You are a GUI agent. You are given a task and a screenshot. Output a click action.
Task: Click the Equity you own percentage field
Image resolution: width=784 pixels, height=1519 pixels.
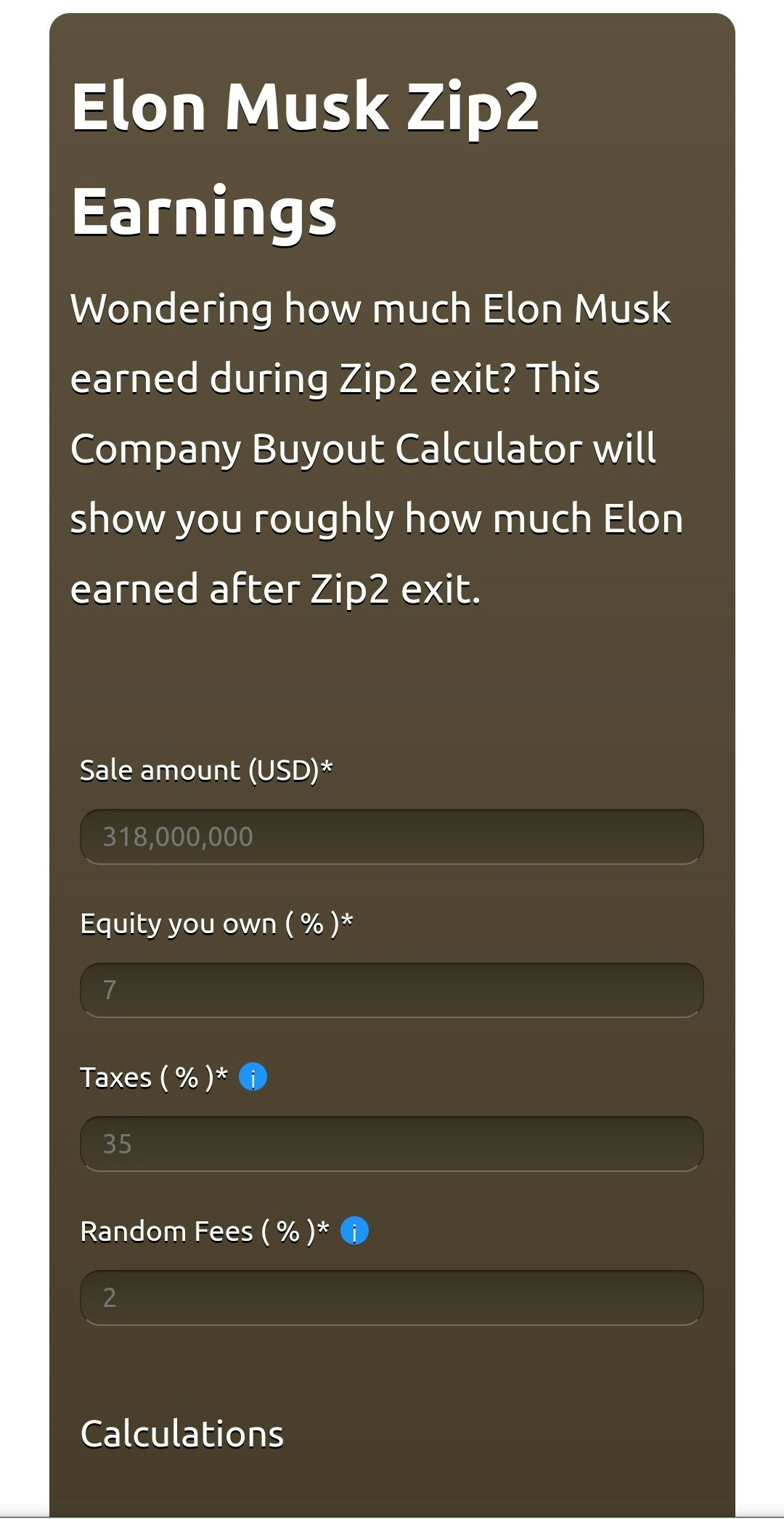392,990
